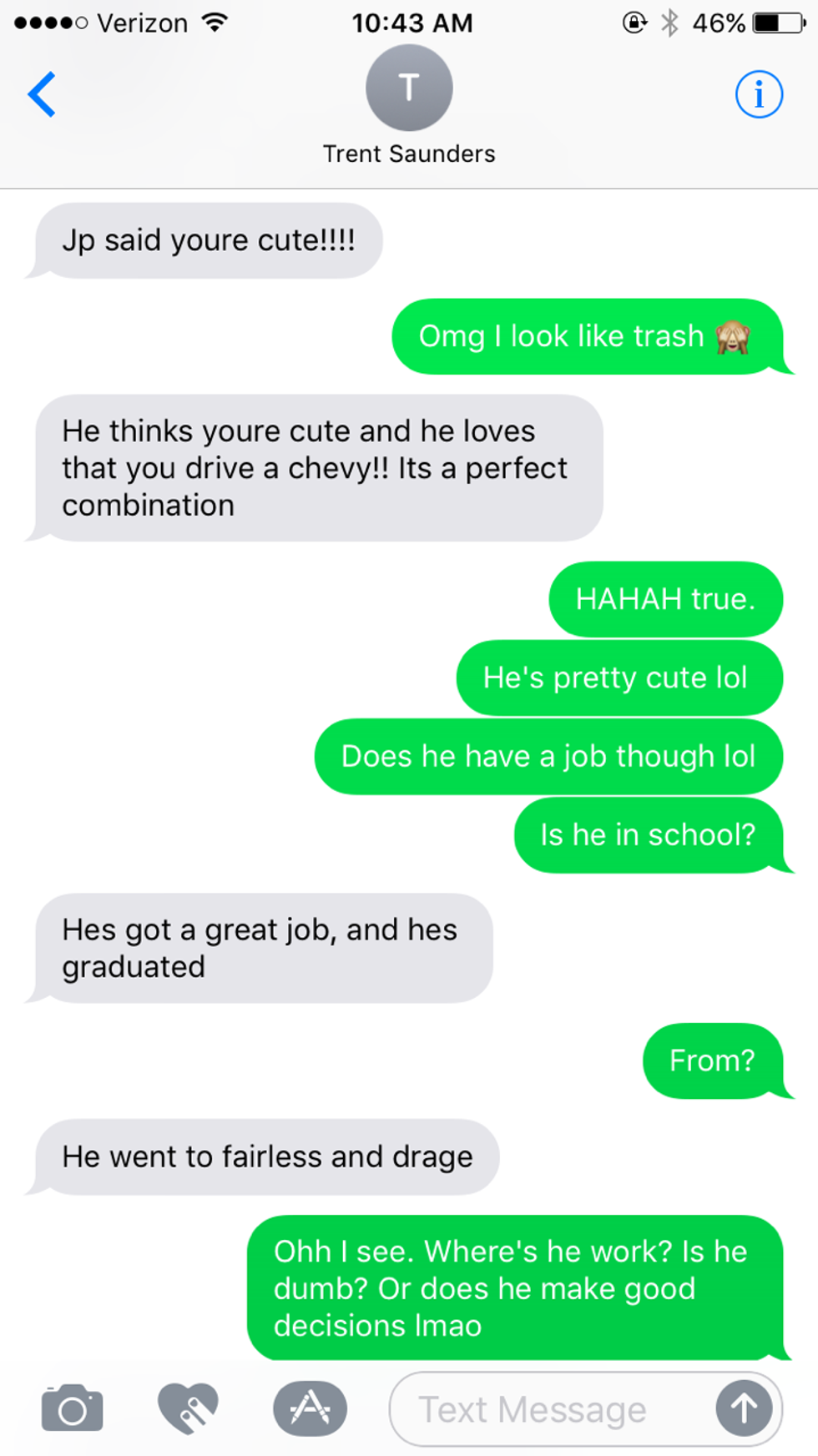This screenshot has height=1456, width=818.
Task: Open conversation details info icon
Action: pos(759,94)
